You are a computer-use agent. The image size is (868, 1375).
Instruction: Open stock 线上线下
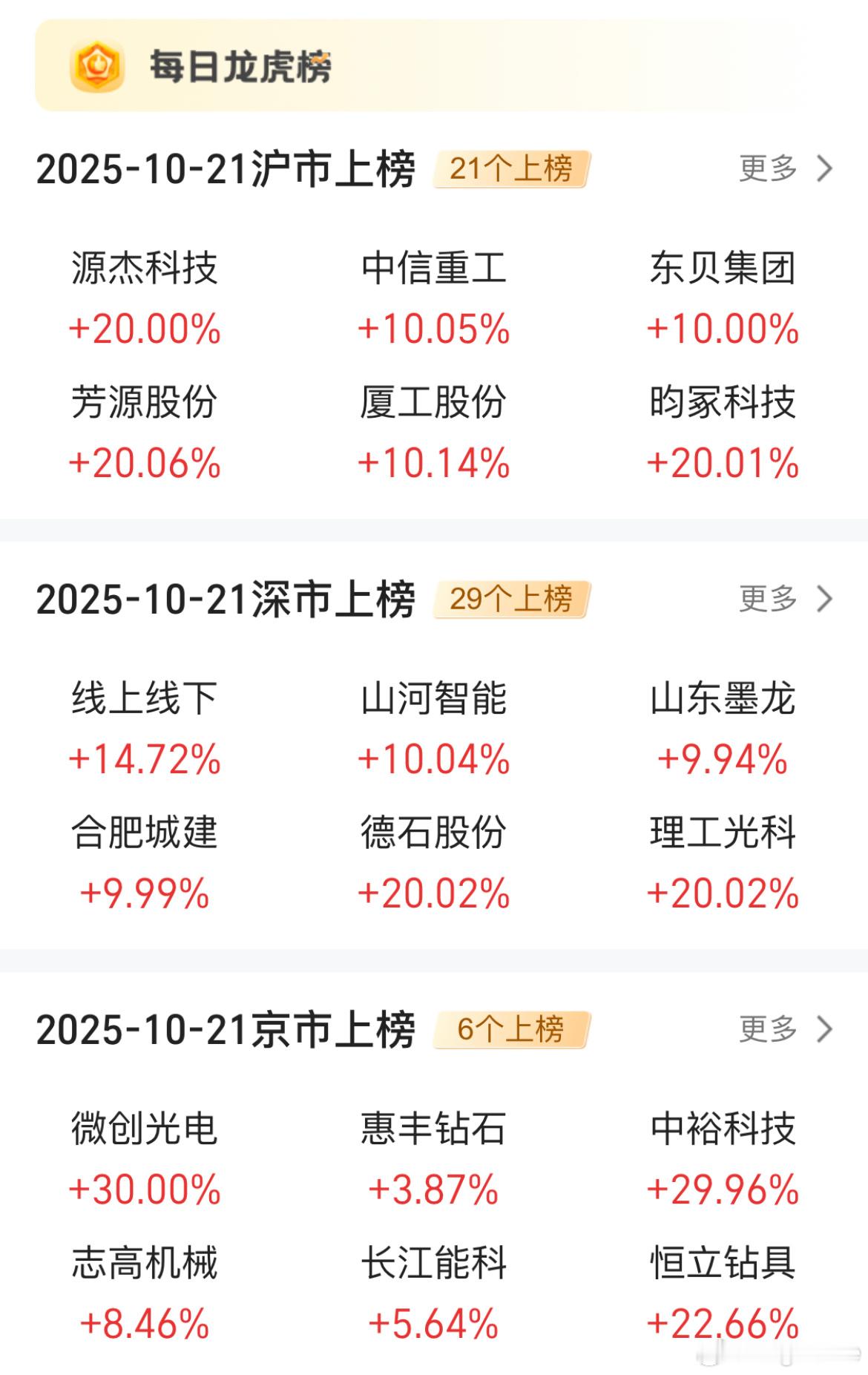(x=145, y=729)
